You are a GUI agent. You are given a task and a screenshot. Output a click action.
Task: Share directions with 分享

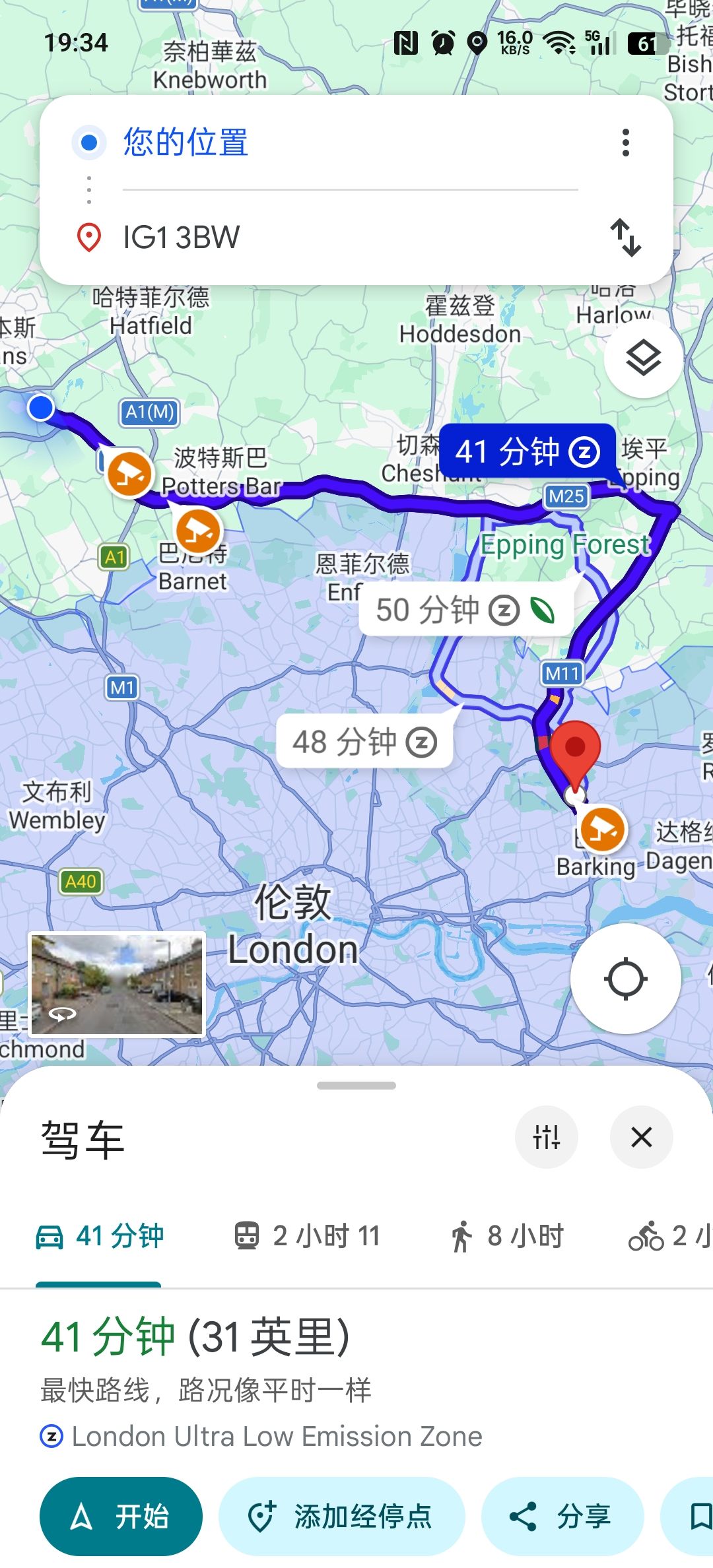(x=562, y=1517)
